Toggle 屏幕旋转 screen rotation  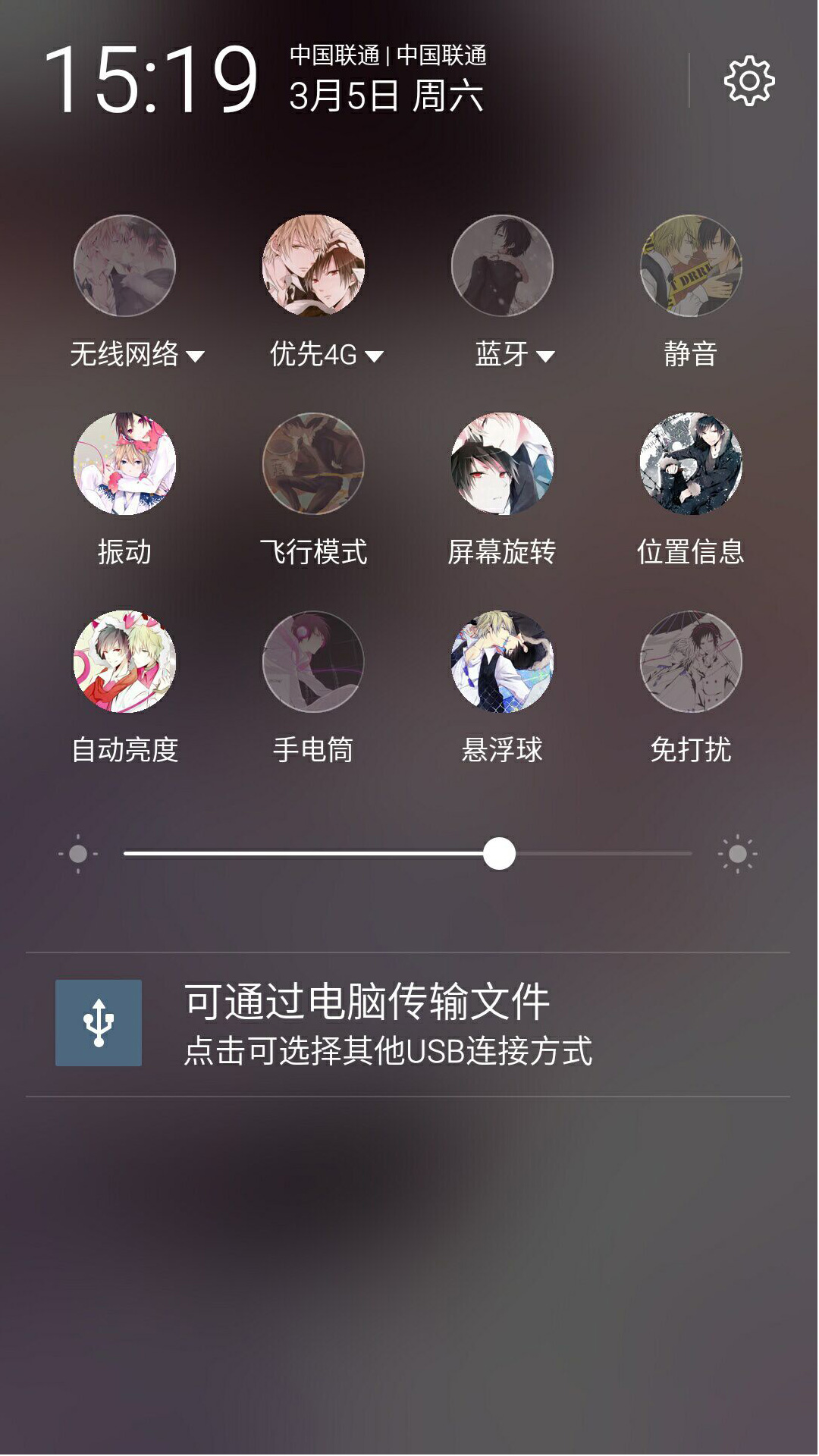502,463
